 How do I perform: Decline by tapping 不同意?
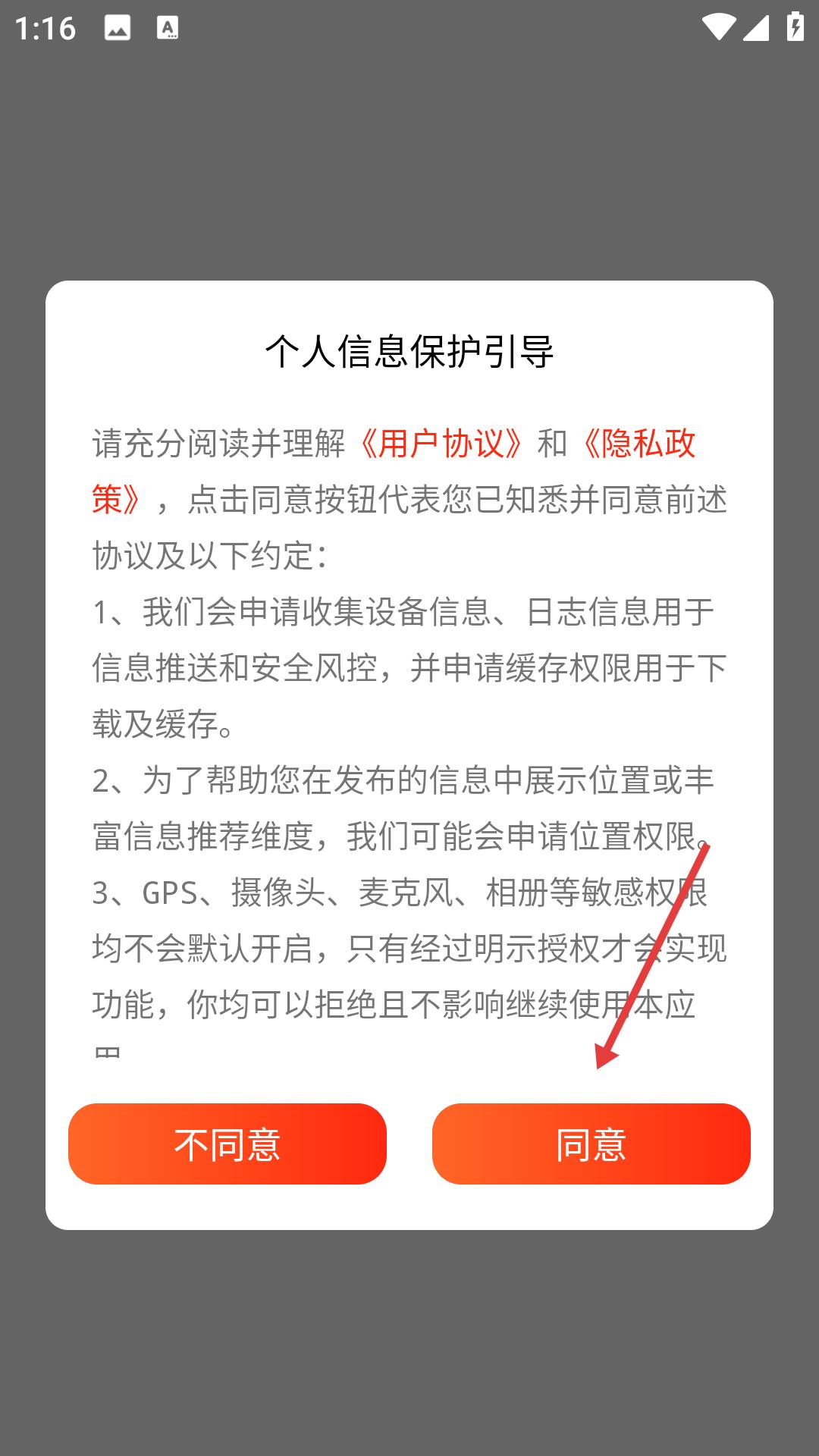[227, 1144]
